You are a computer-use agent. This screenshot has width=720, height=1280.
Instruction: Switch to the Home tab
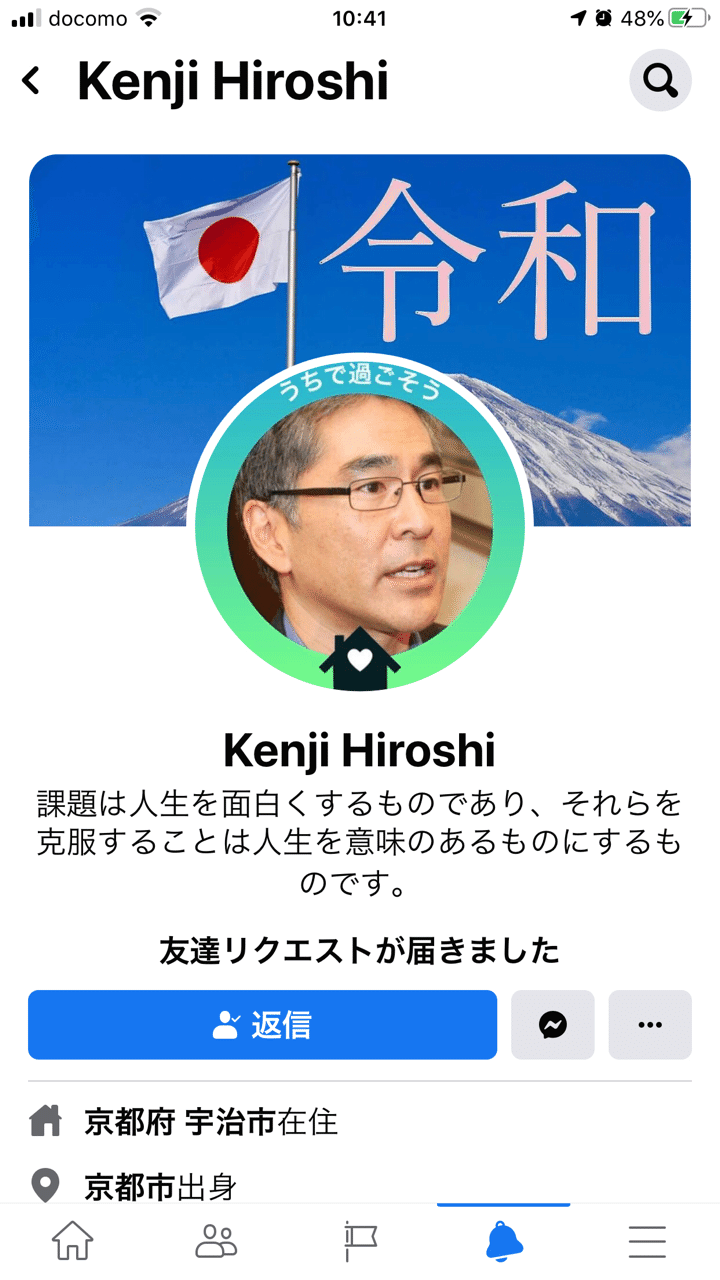pos(72,1241)
